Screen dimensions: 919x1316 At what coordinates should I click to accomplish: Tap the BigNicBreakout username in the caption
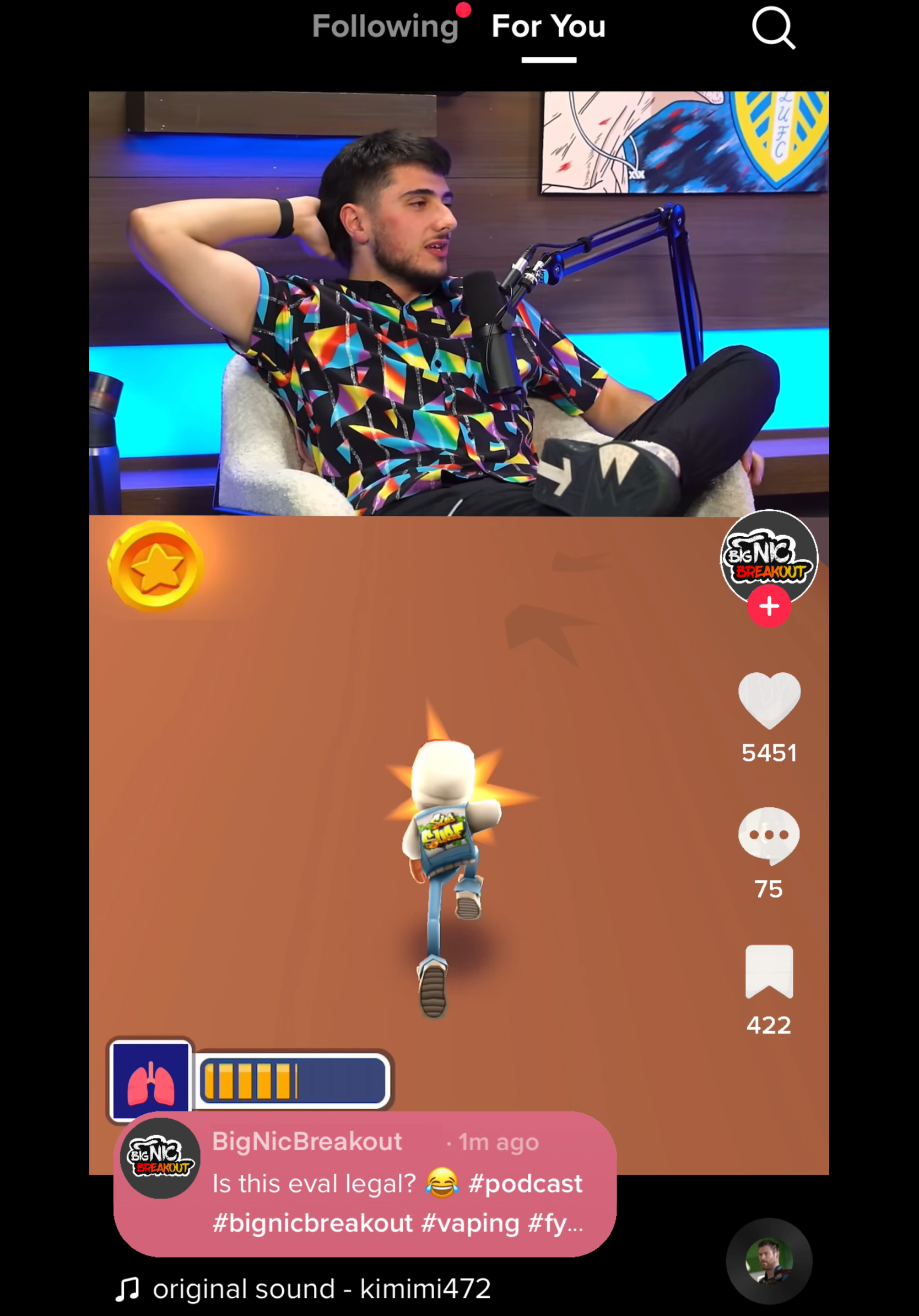point(307,1141)
